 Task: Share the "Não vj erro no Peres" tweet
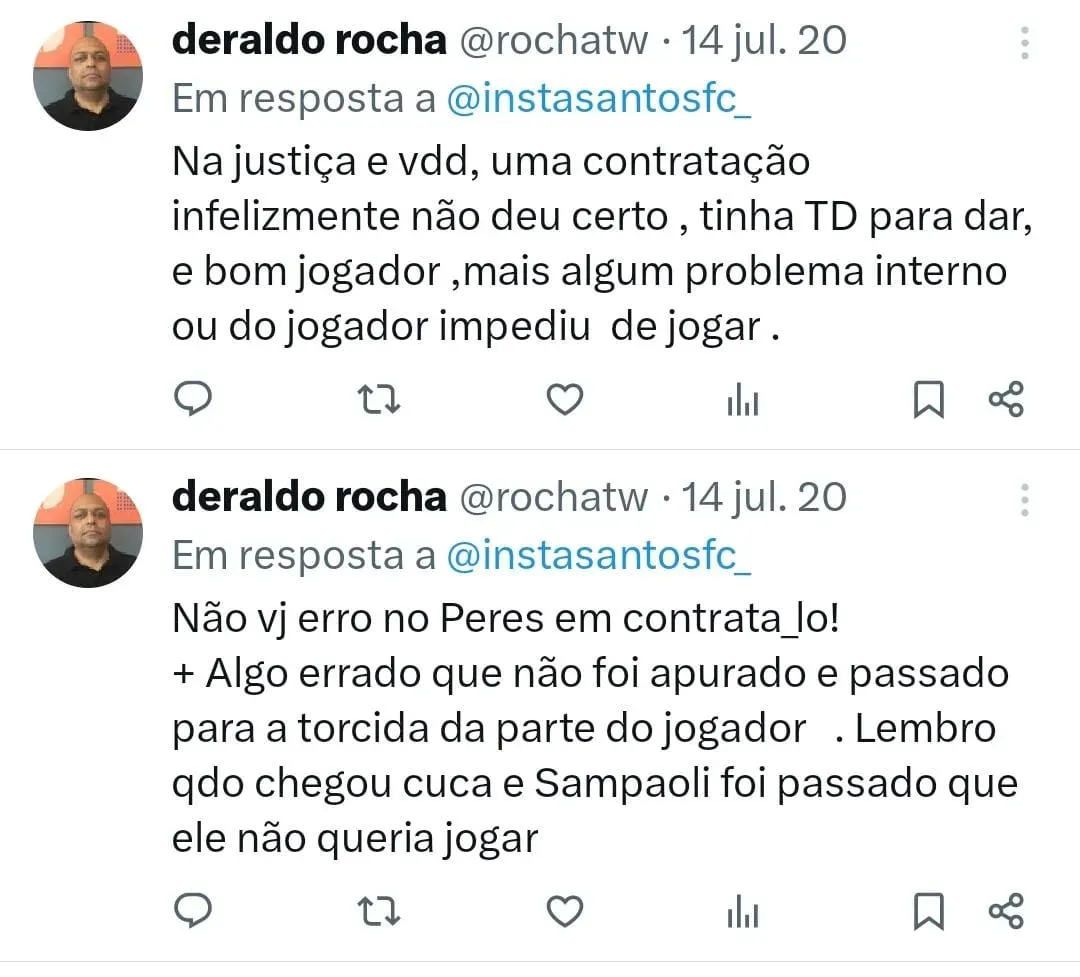1006,912
